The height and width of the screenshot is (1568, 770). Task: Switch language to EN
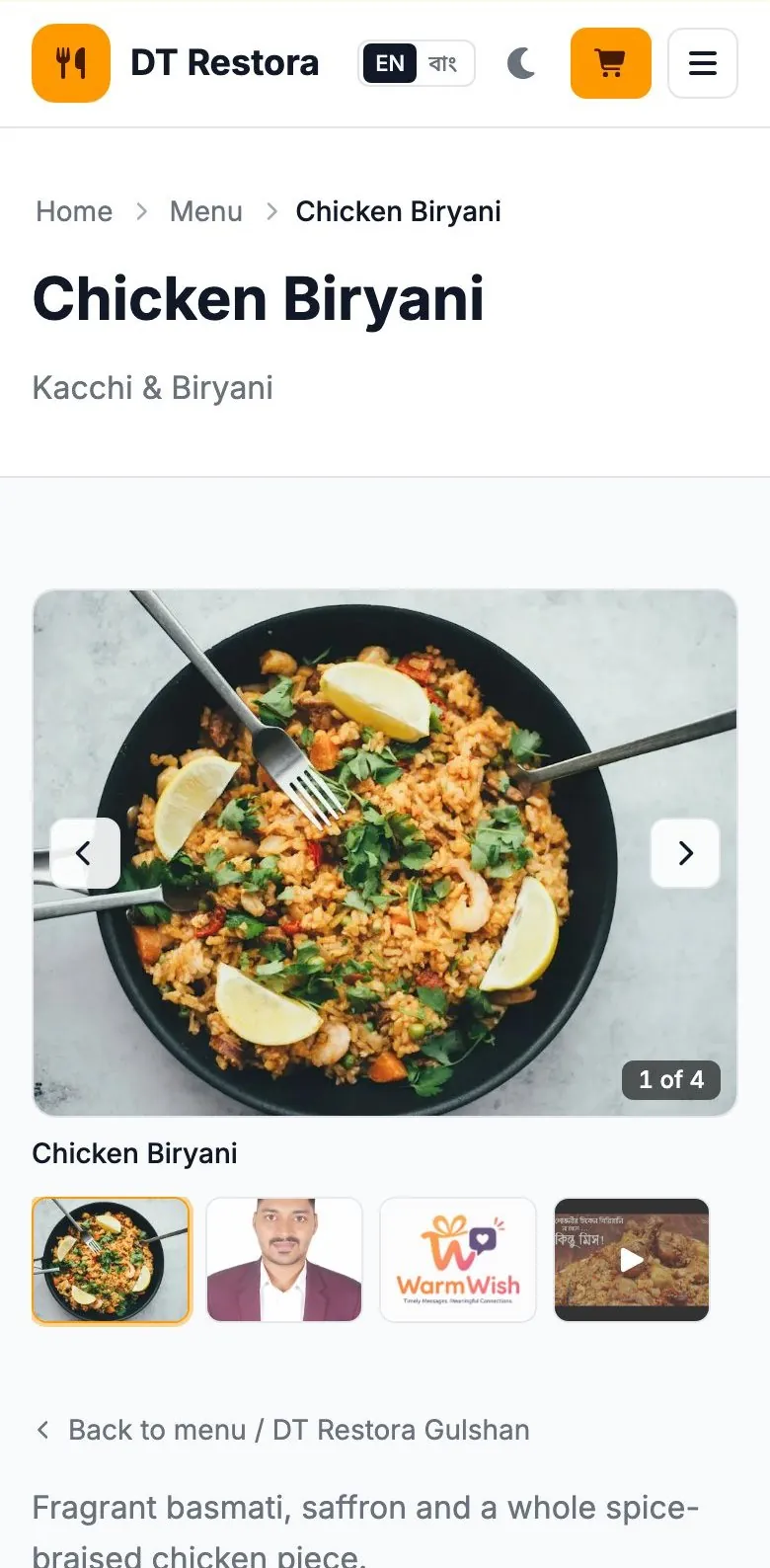[390, 63]
